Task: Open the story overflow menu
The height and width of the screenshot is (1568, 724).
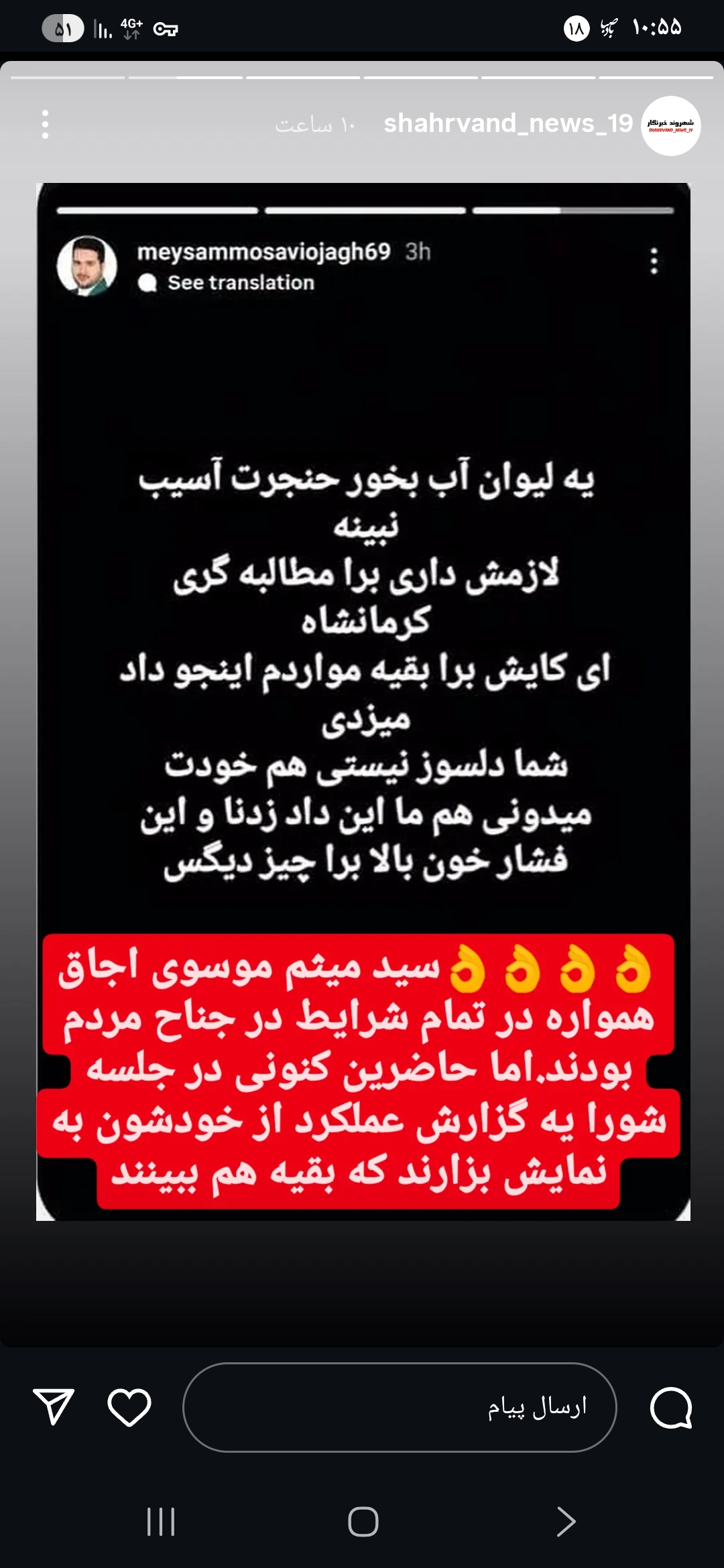Action: coord(45,125)
